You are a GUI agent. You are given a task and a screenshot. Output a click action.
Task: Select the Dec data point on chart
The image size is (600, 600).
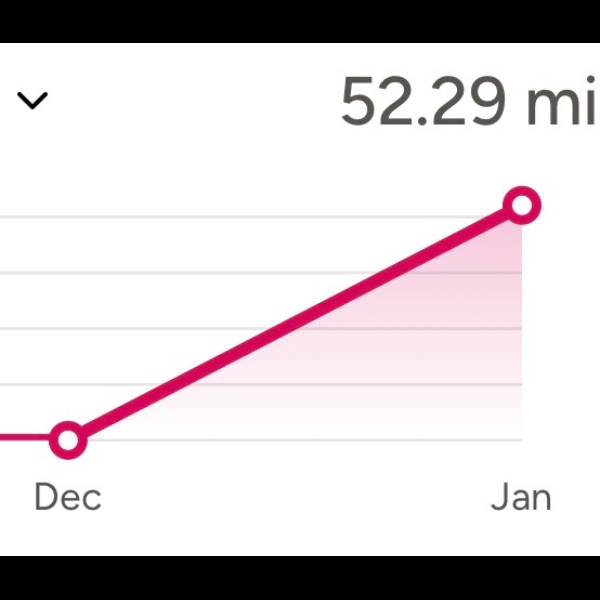(68, 438)
